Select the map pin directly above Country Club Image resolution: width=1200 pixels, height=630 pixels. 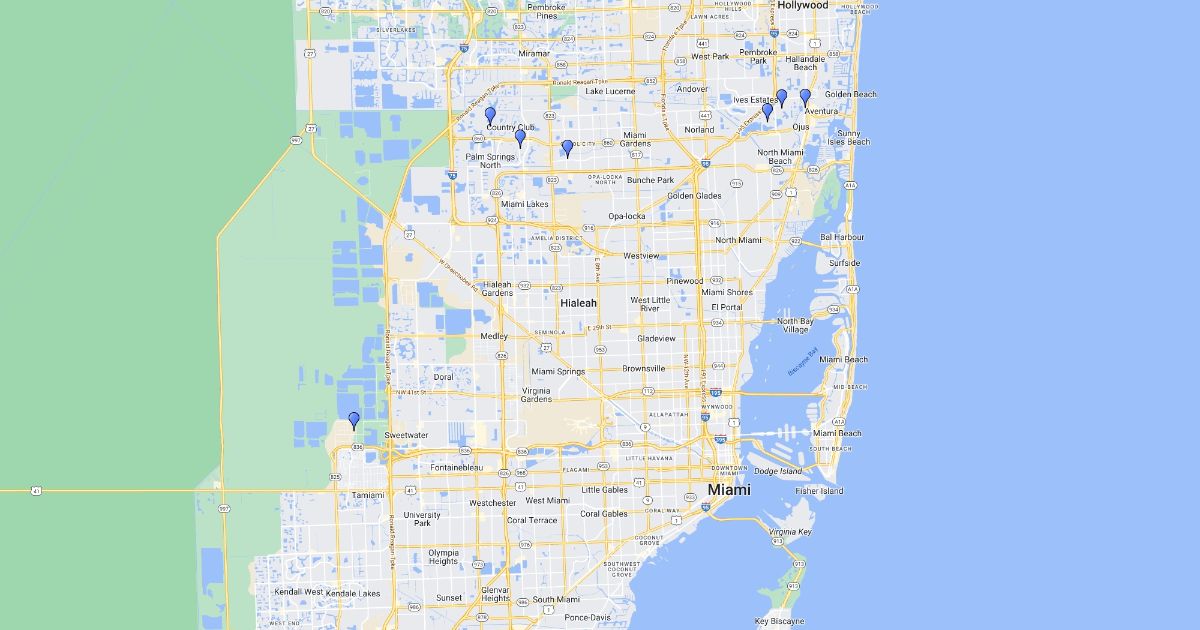click(x=490, y=115)
